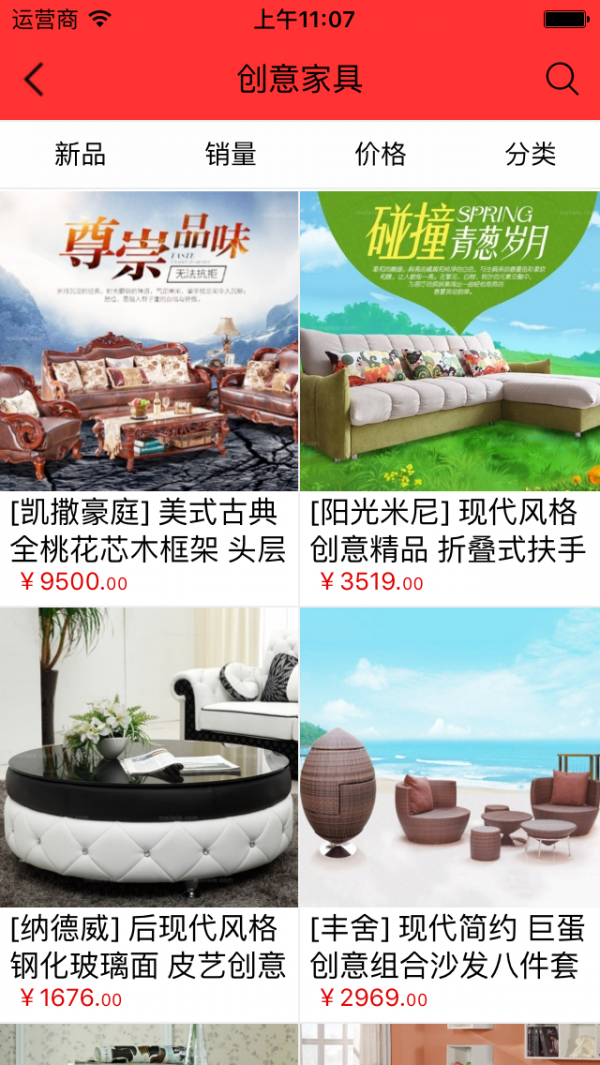Go back using the arrow icon
Screen dimensions: 600x1065
[x=35, y=79]
